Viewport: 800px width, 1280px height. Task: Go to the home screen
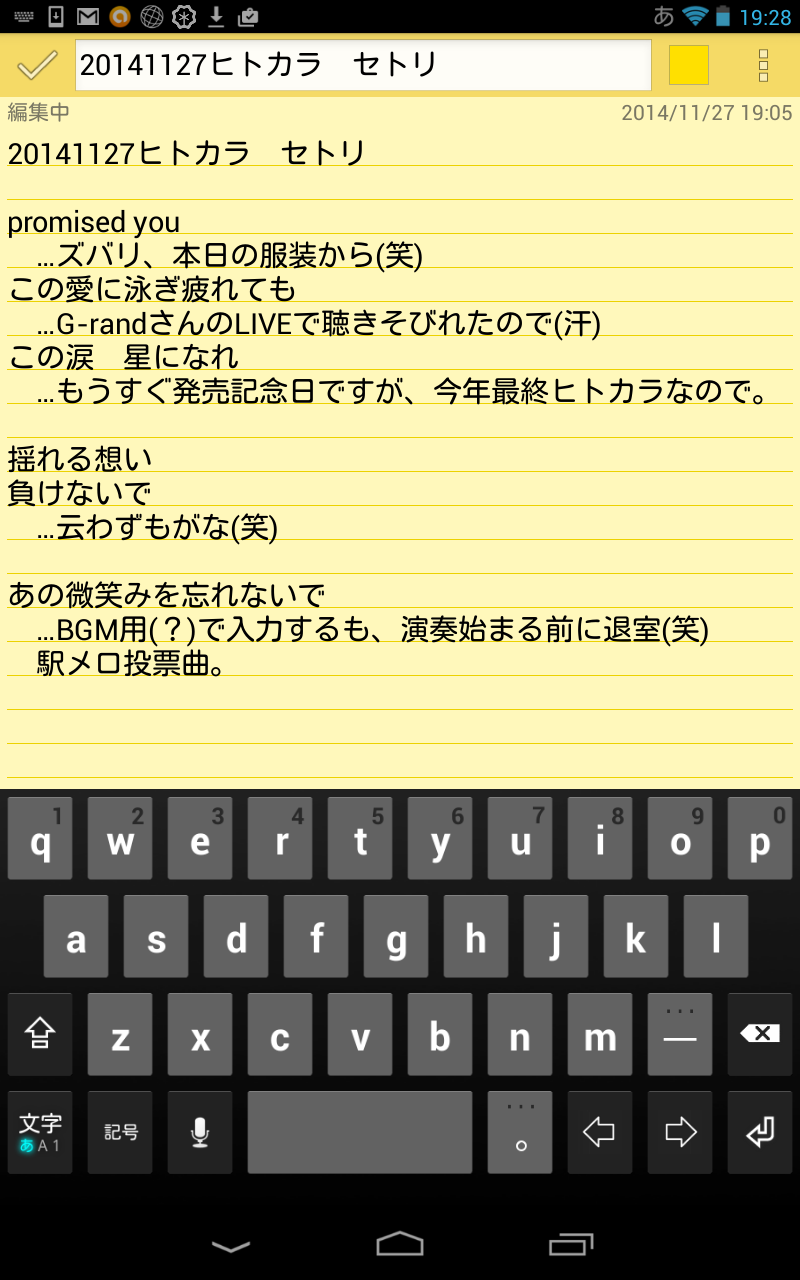click(400, 1245)
